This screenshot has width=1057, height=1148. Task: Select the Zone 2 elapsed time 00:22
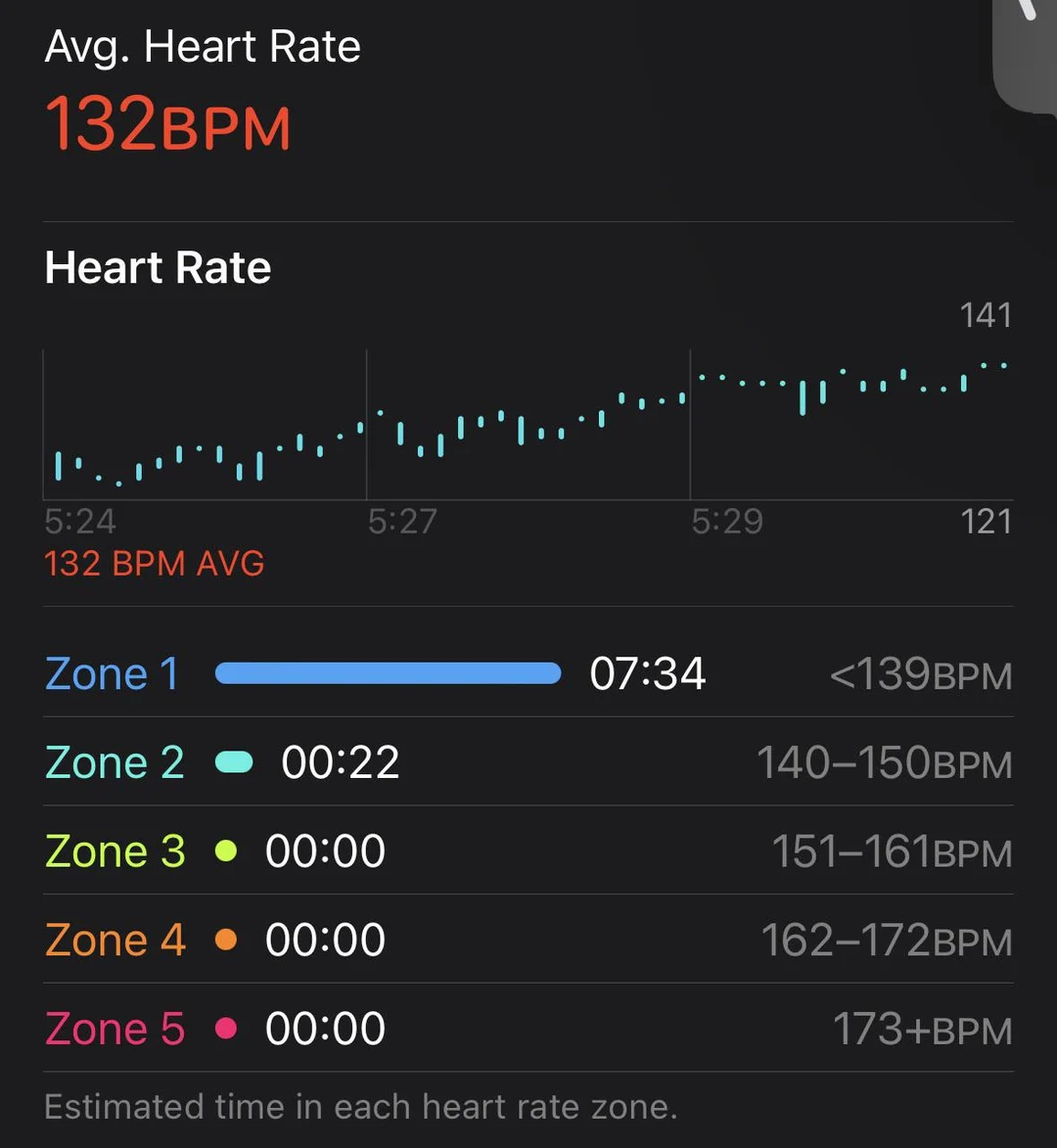[x=341, y=762]
